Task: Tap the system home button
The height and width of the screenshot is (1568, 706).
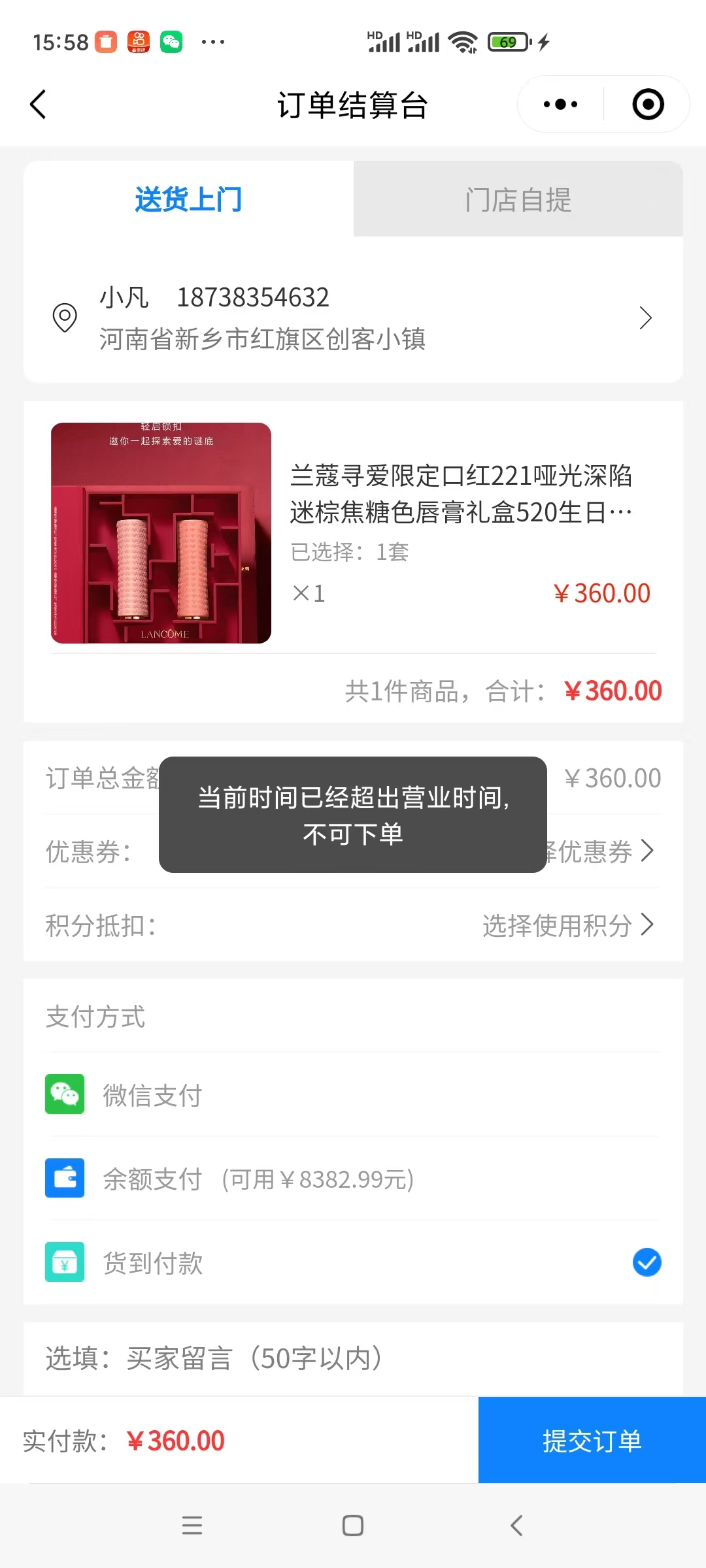Action: pyautogui.click(x=353, y=1526)
